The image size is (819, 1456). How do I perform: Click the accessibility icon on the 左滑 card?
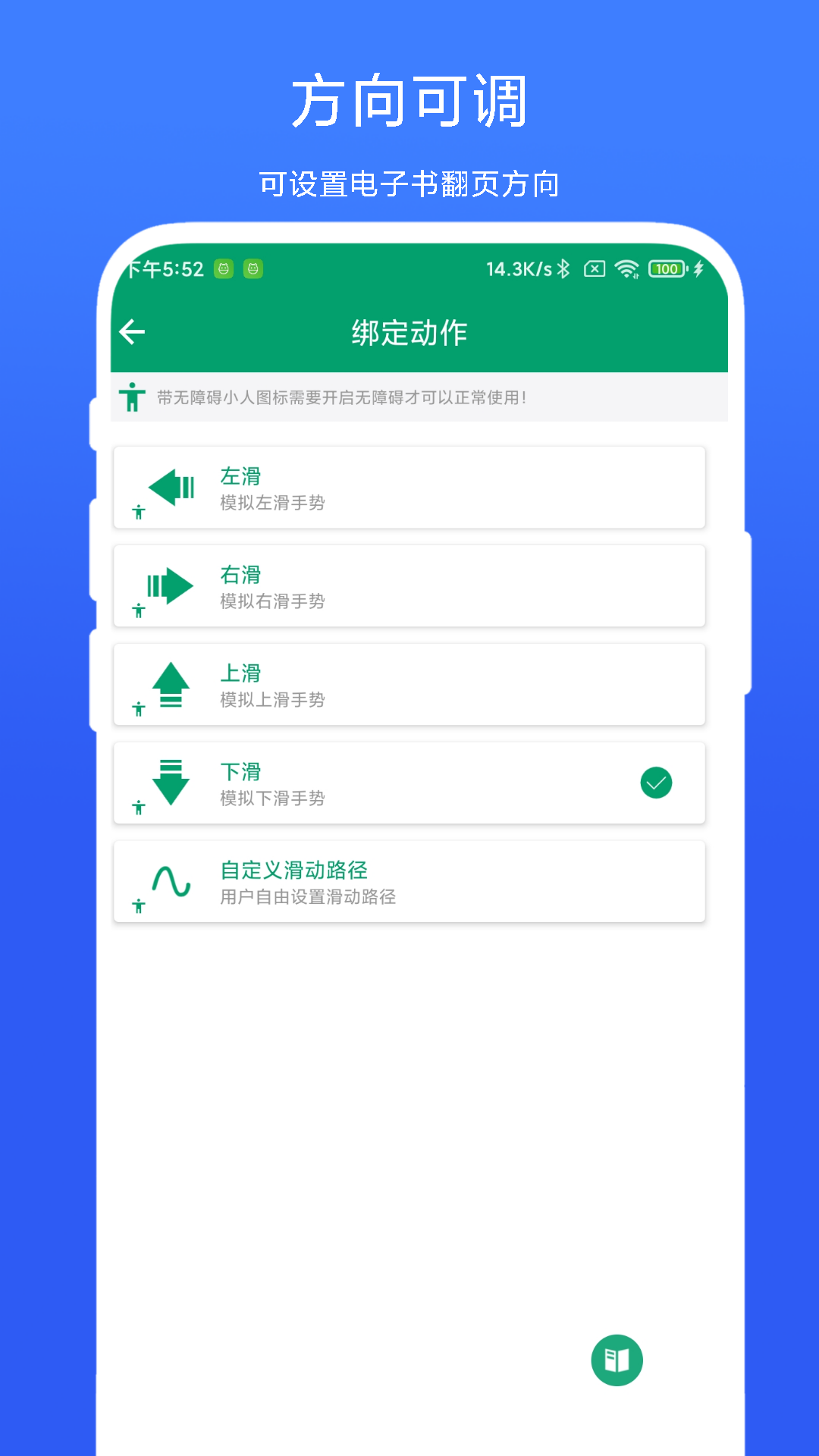pyautogui.click(x=139, y=513)
